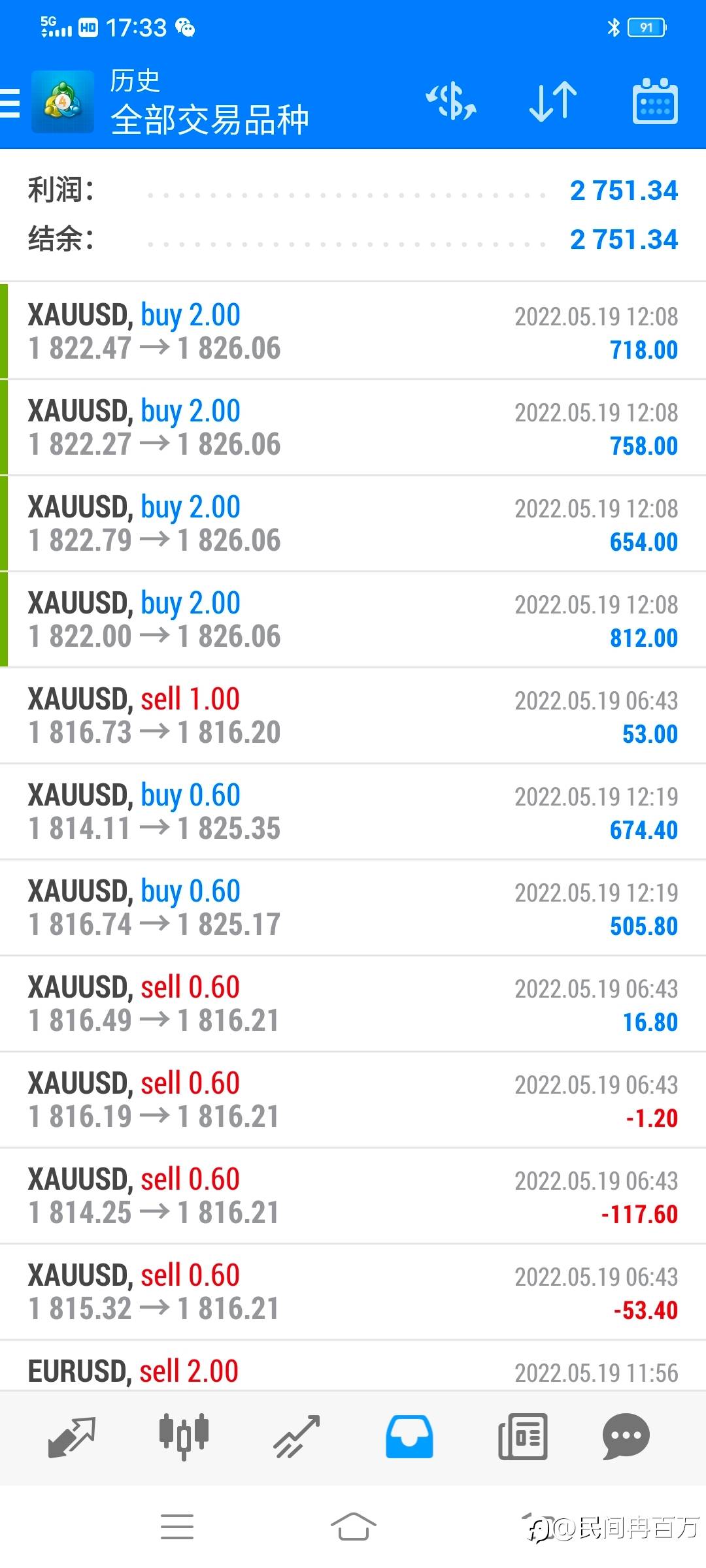The width and height of the screenshot is (706, 1568).
Task: Open the XAUUSD sell trade losing -117.60
Action: tap(353, 1196)
